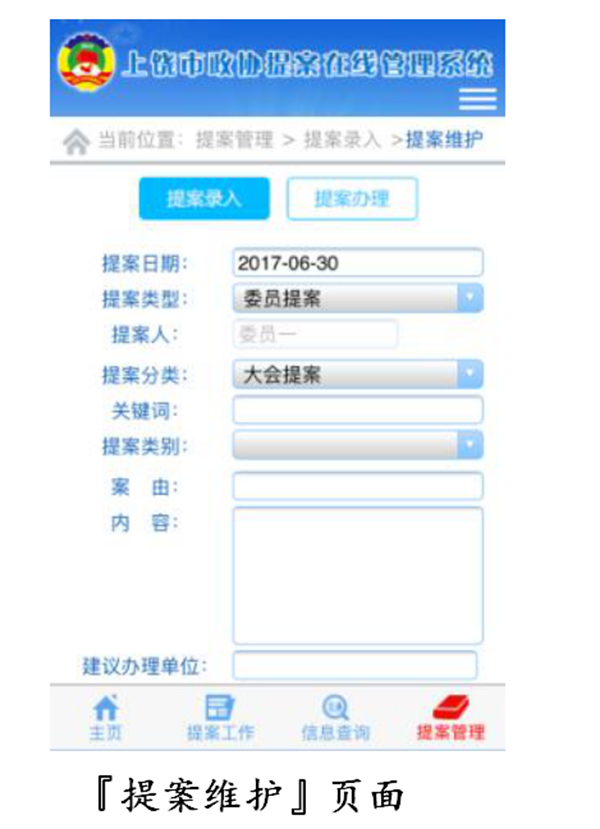This screenshot has width=600, height=829.
Task: Open the 提案工作 tab
Action: pos(220,718)
